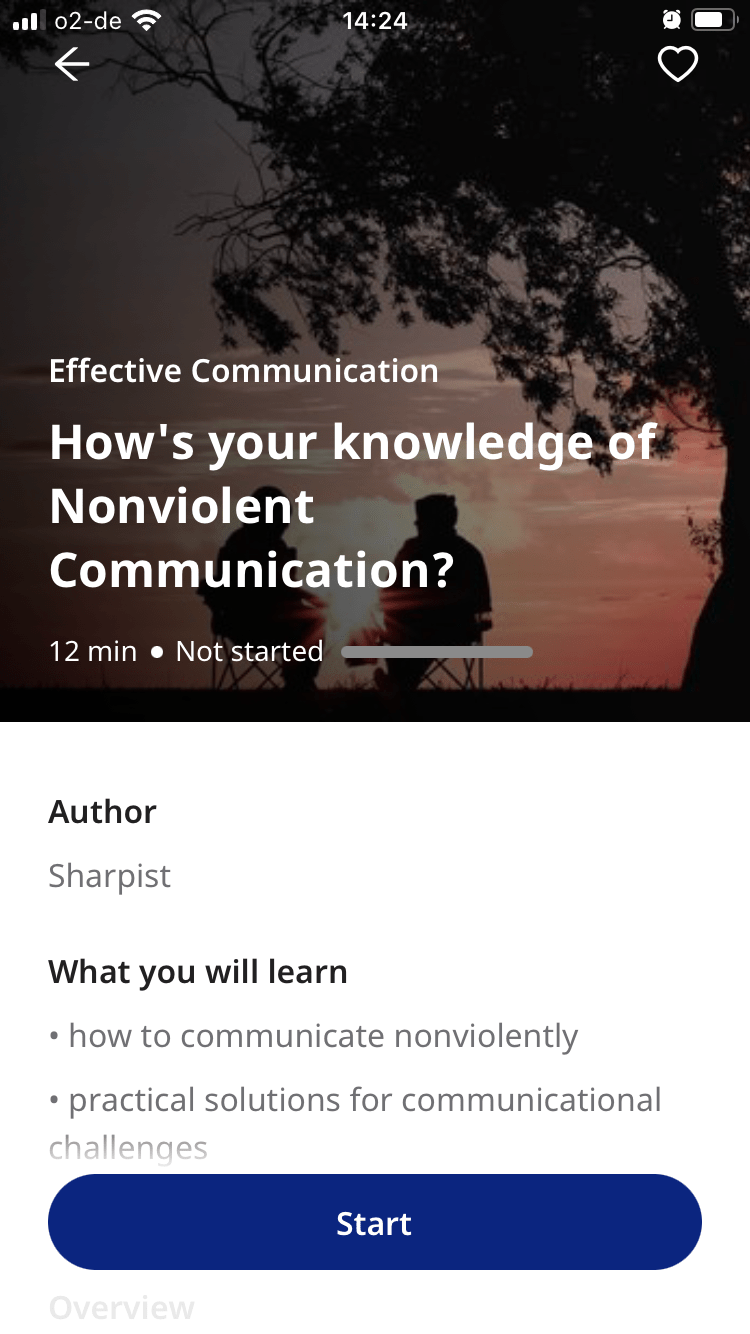Favorite this course with the heart icon
Screen dimensions: 750x1334
pyautogui.click(x=677, y=65)
